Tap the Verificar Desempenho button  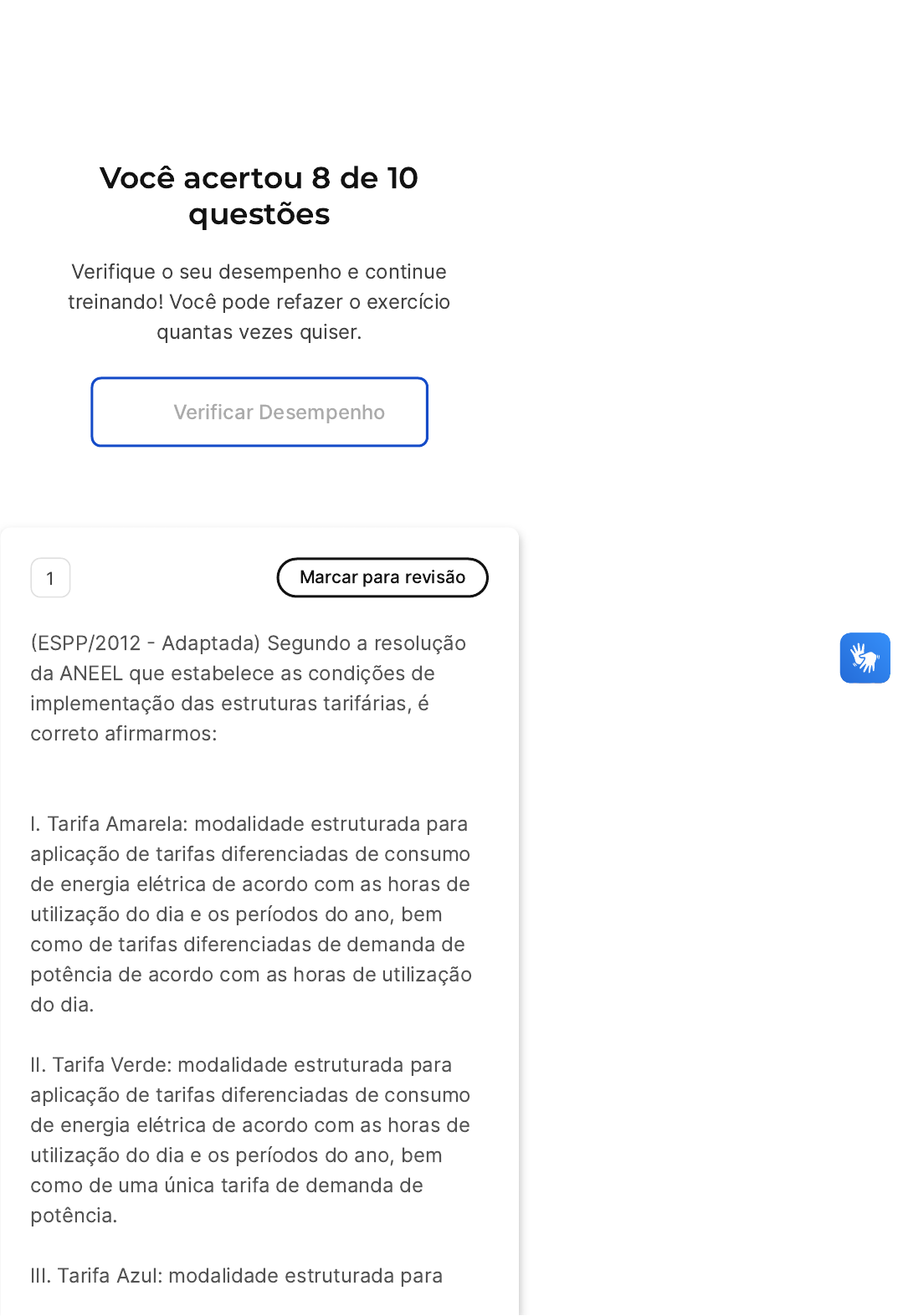pos(259,412)
